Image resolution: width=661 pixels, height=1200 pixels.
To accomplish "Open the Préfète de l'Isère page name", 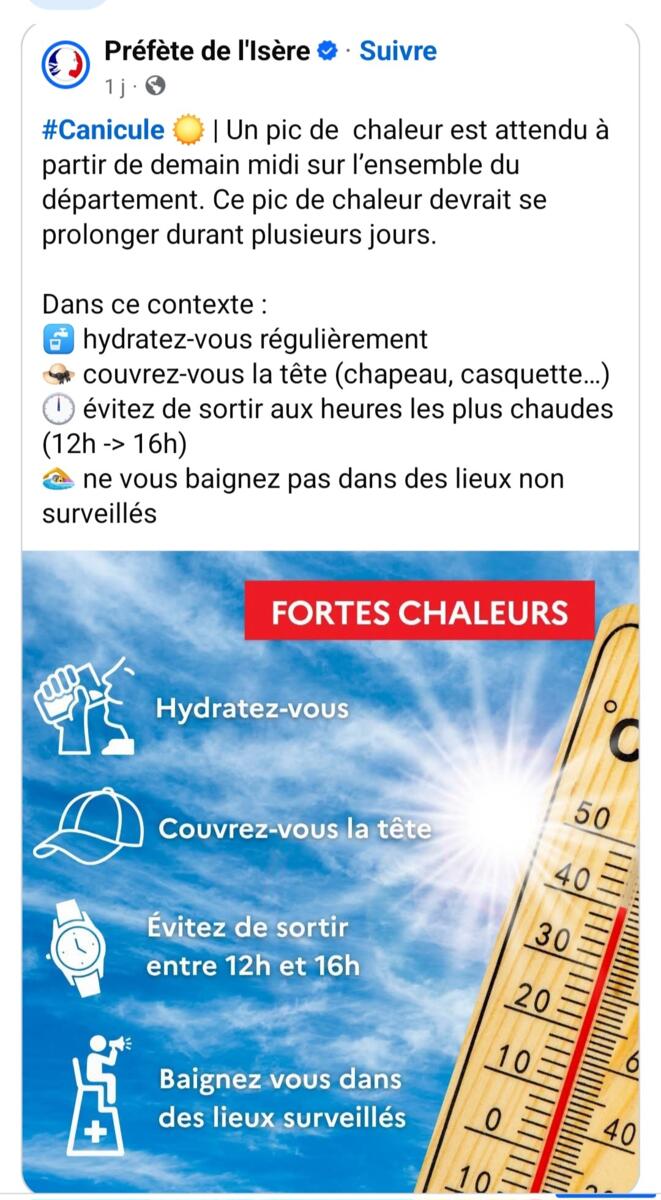I will point(207,51).
